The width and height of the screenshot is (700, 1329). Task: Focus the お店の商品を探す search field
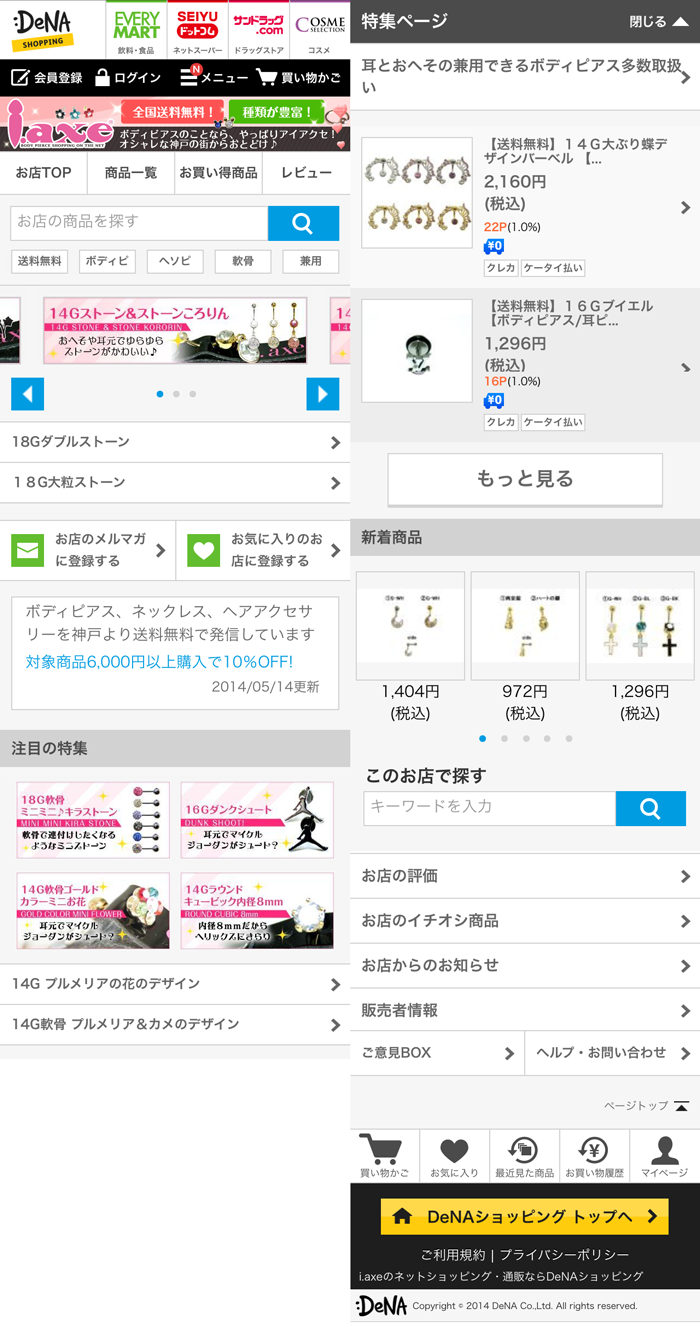(x=139, y=222)
